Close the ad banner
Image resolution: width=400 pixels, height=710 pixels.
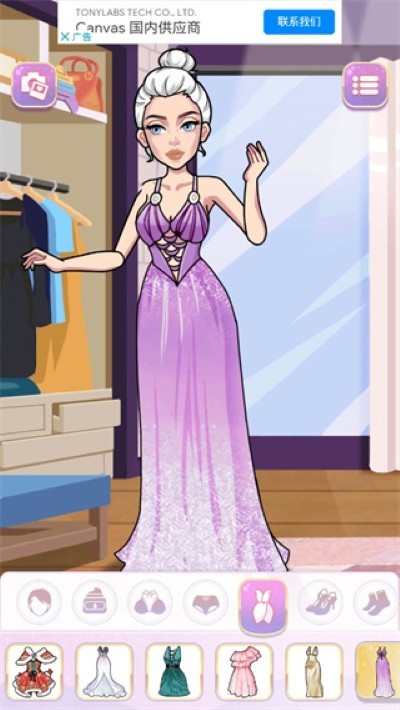click(x=66, y=37)
